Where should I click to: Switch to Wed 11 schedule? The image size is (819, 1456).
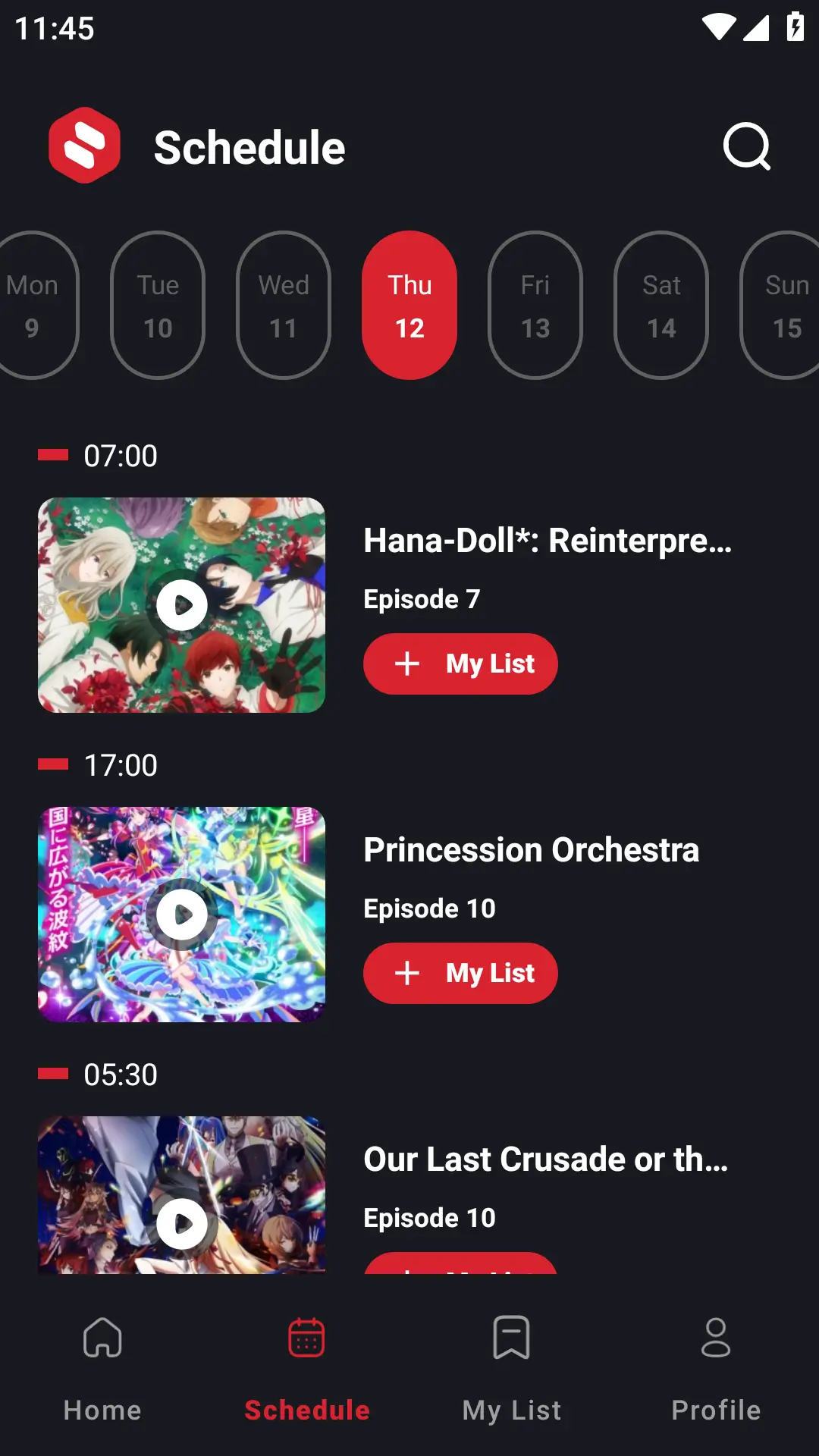284,306
